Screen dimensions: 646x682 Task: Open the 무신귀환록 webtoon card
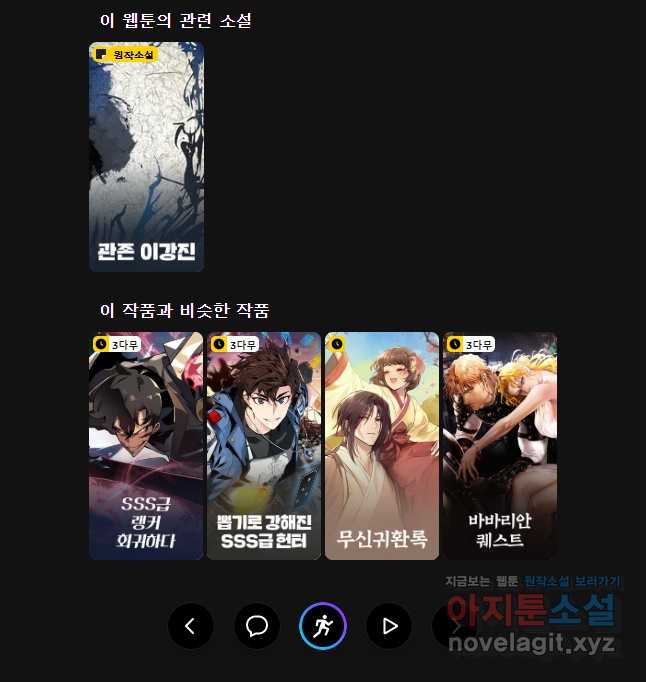[382, 446]
